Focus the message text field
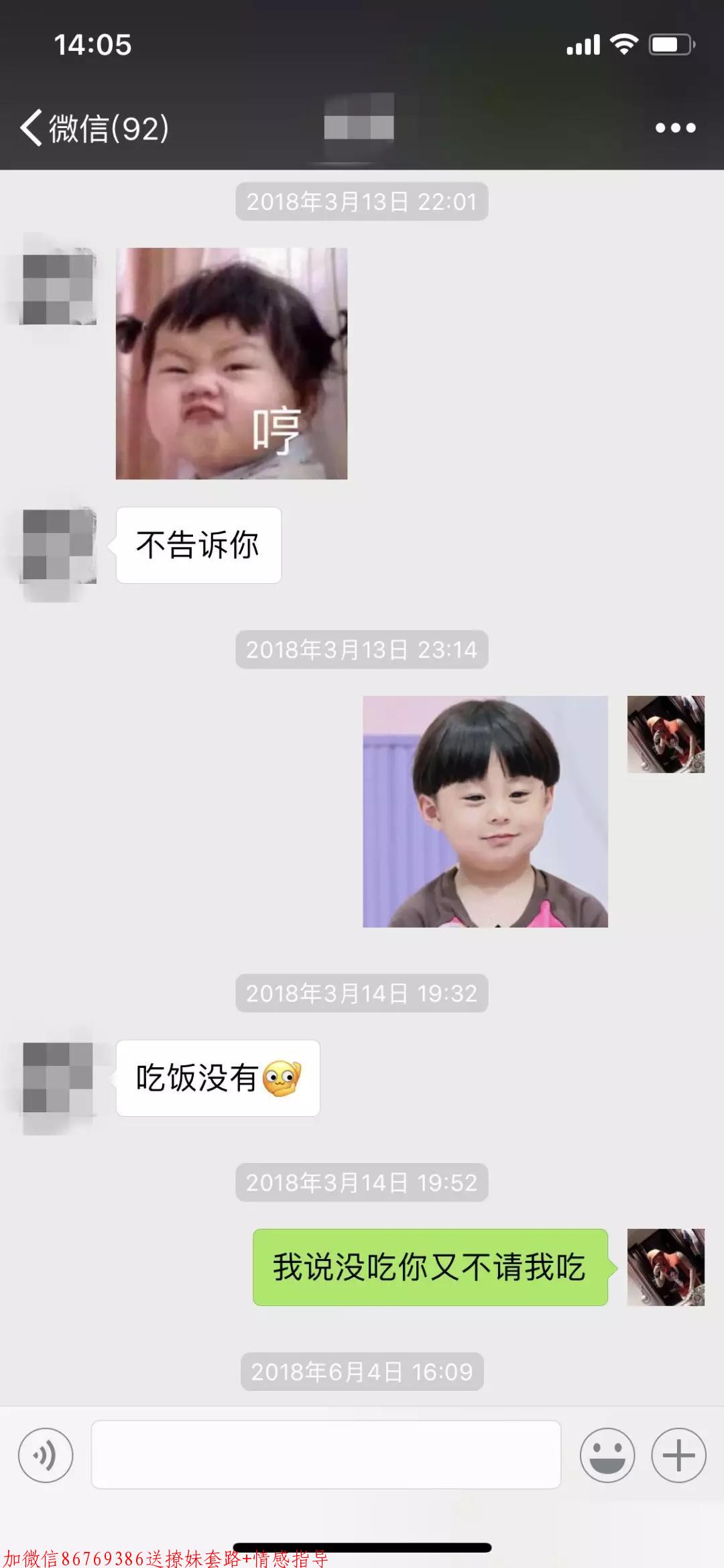 tap(326, 1455)
